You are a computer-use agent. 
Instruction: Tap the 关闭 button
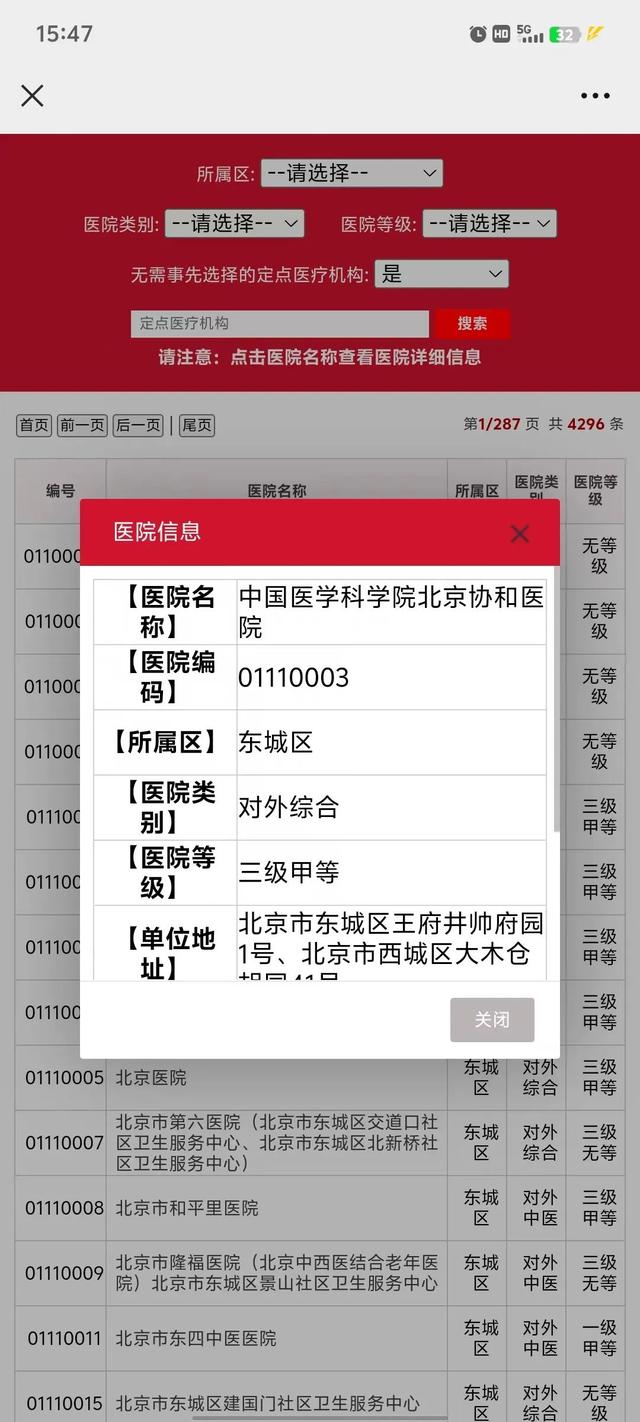point(492,1019)
